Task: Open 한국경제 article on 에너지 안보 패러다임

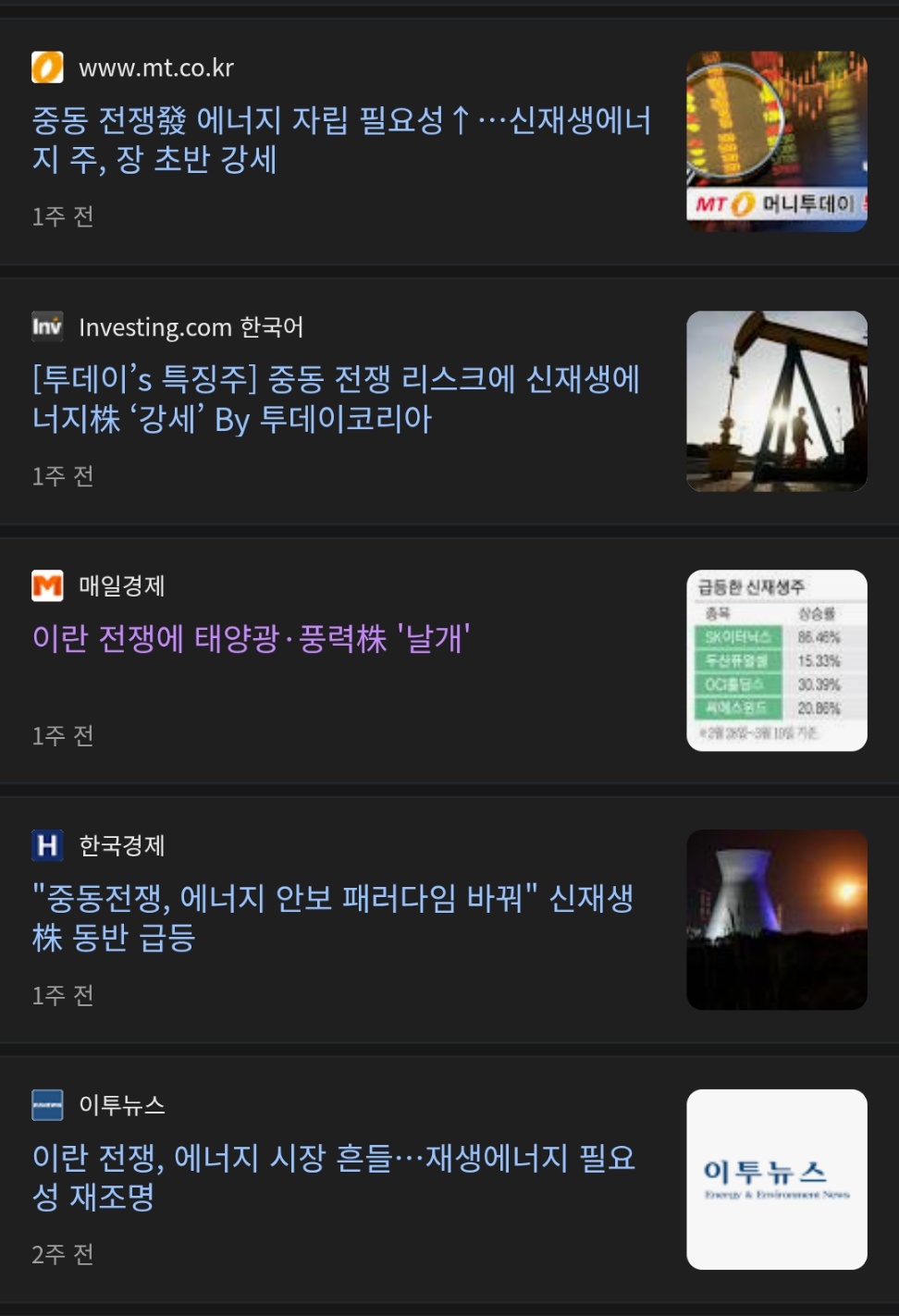Action: point(333,917)
